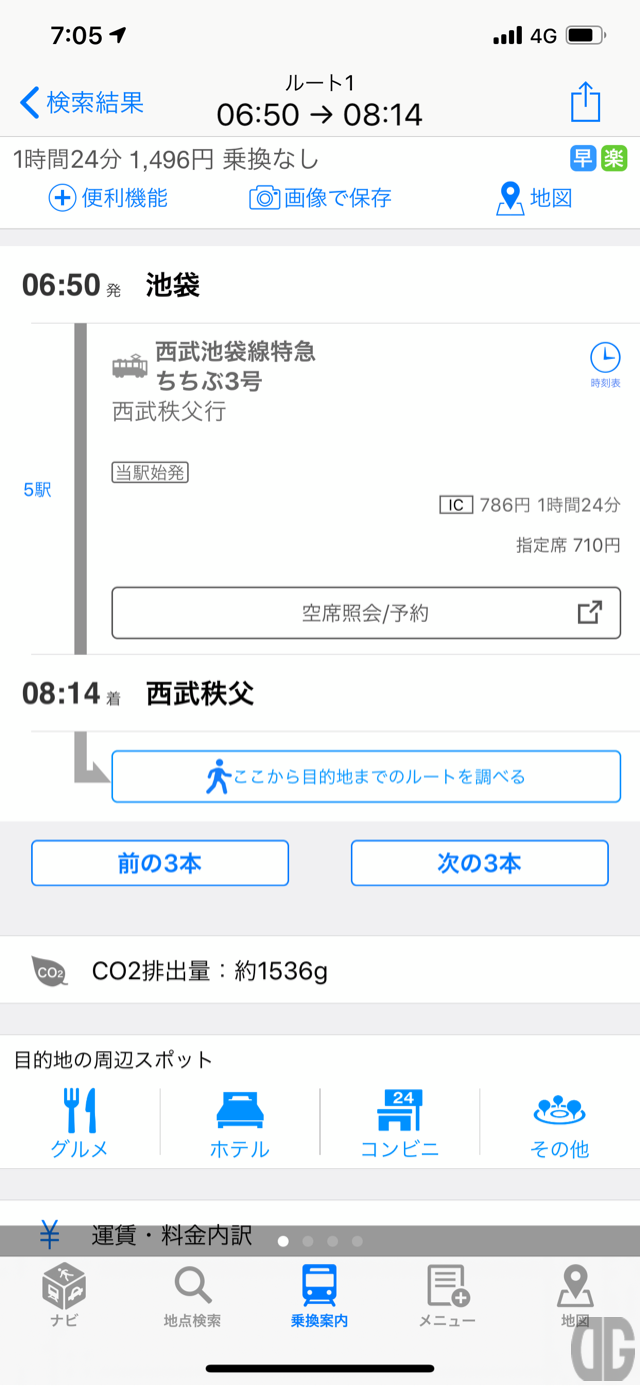Find コンビニ near destination
This screenshot has height=1386, width=640.
pos(400,1123)
